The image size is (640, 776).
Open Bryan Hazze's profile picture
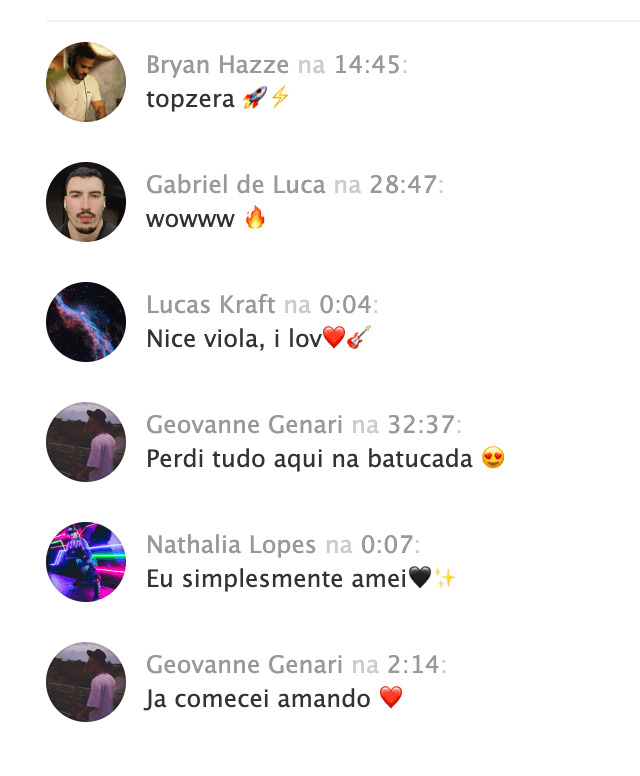[x=86, y=82]
